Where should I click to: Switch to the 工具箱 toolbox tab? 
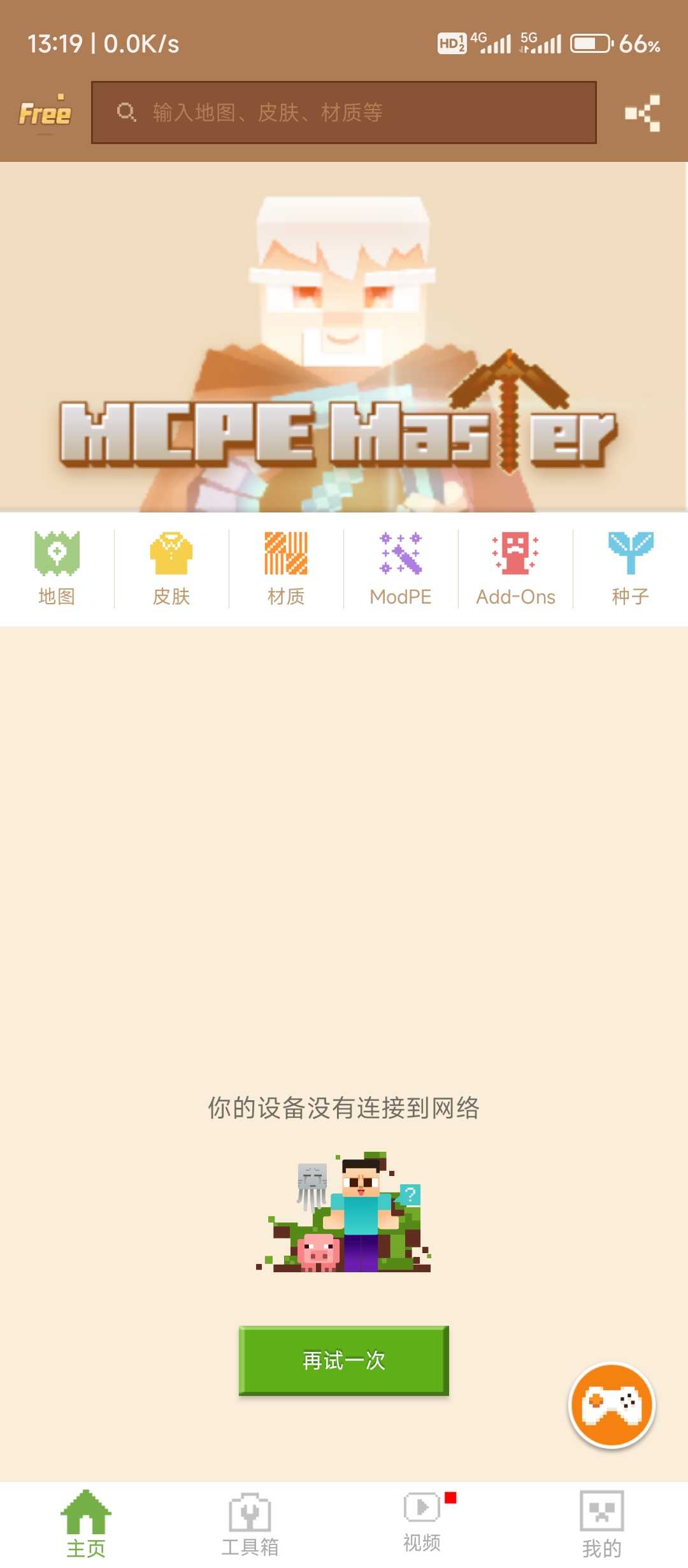coord(250,1523)
